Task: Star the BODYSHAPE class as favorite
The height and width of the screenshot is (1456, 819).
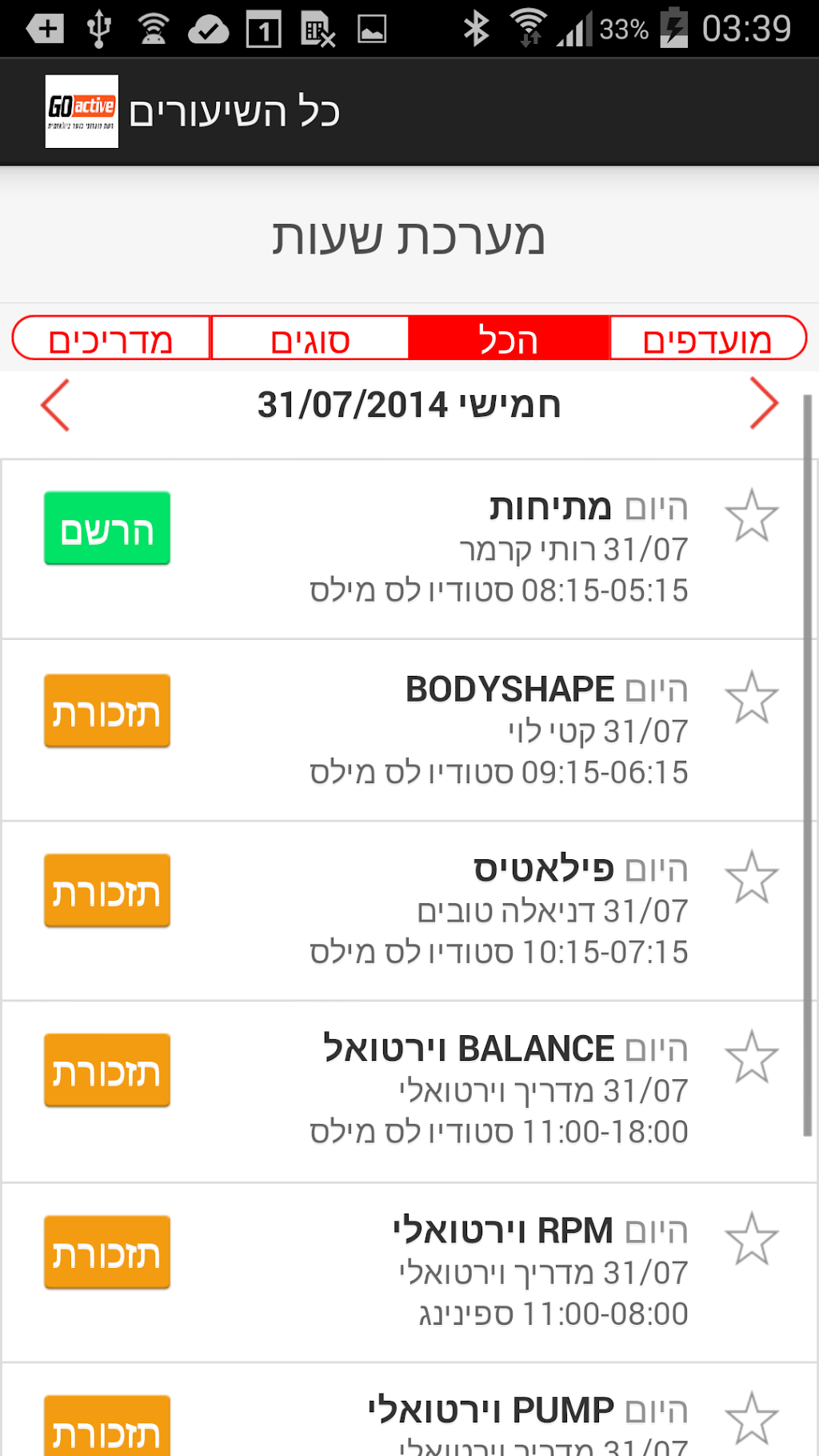Action: pyautogui.click(x=752, y=698)
